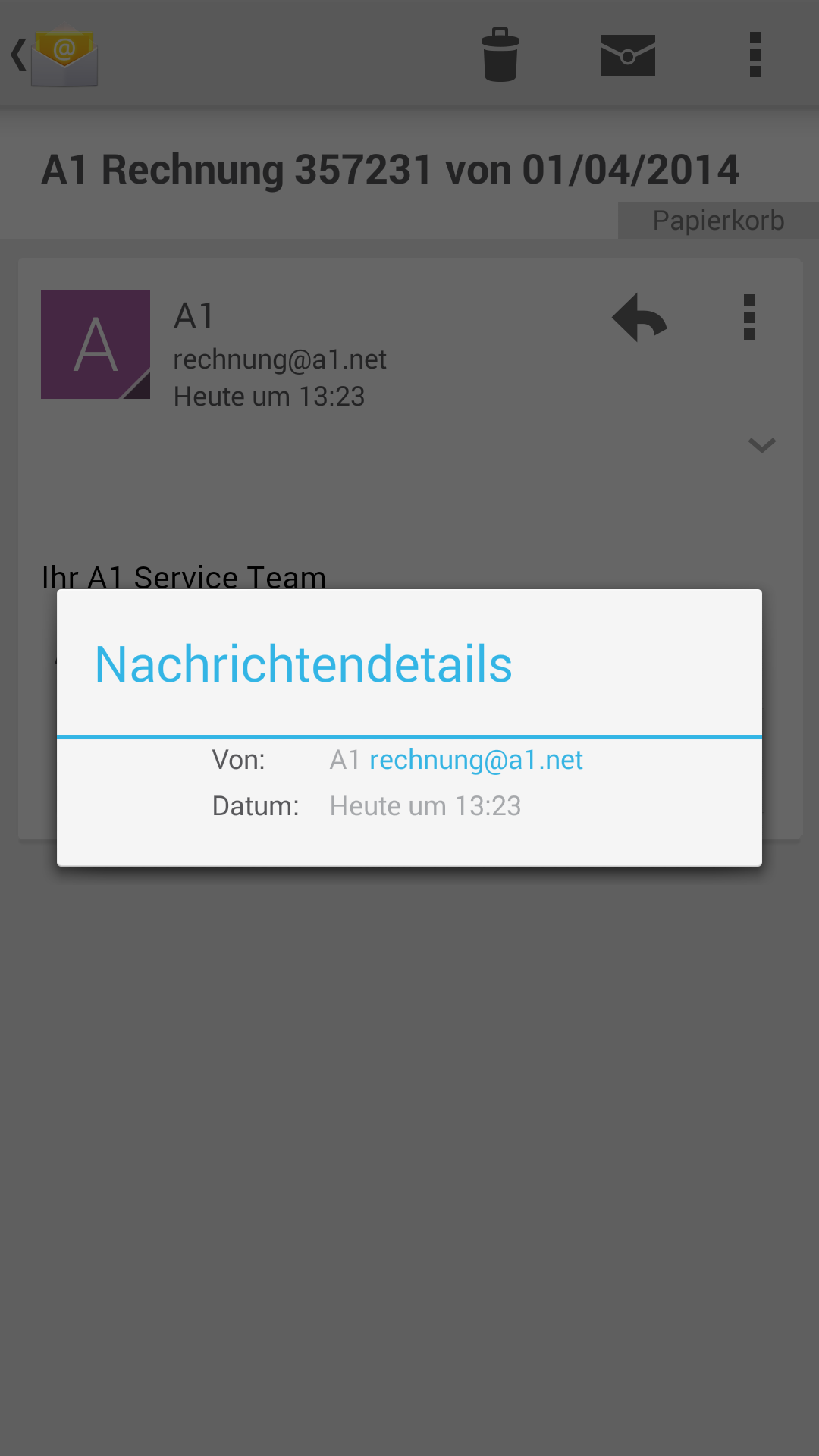Tap the A1 sender avatar
The height and width of the screenshot is (1456, 819).
point(96,344)
